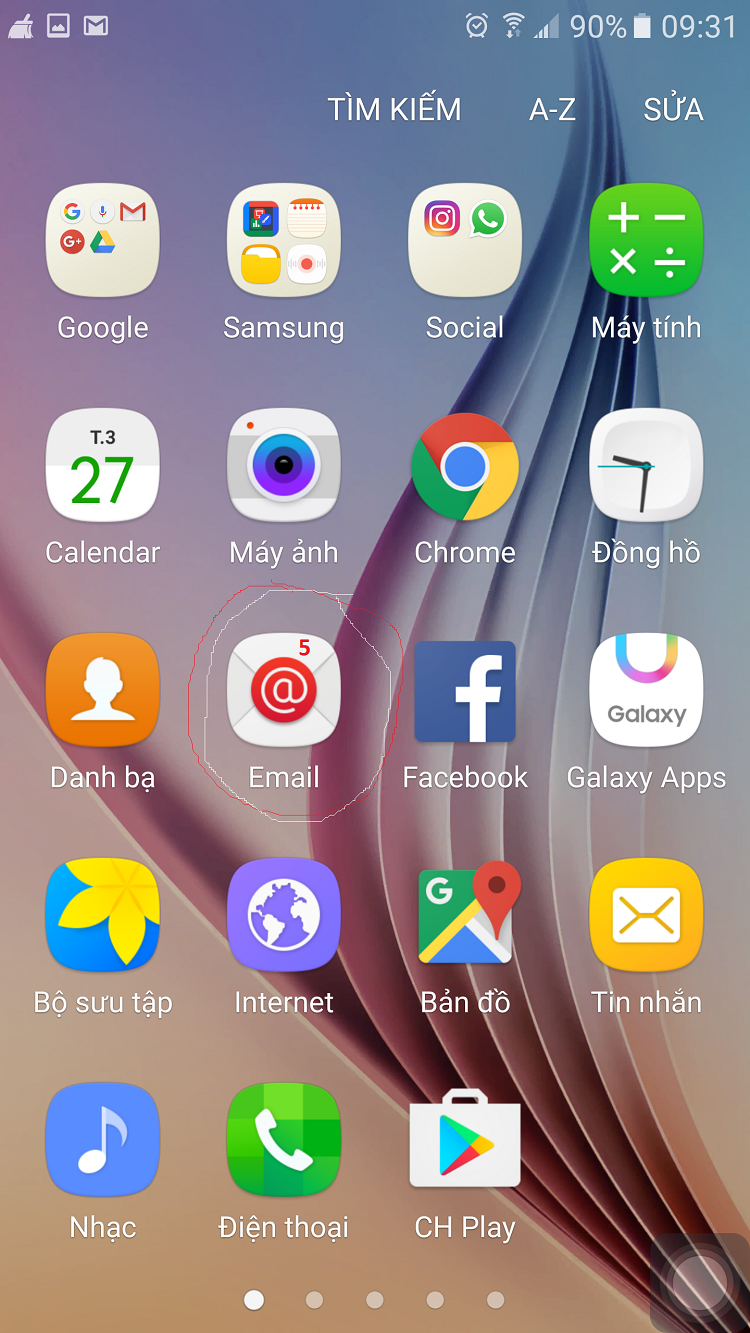Open the Samsung folder

point(284,241)
